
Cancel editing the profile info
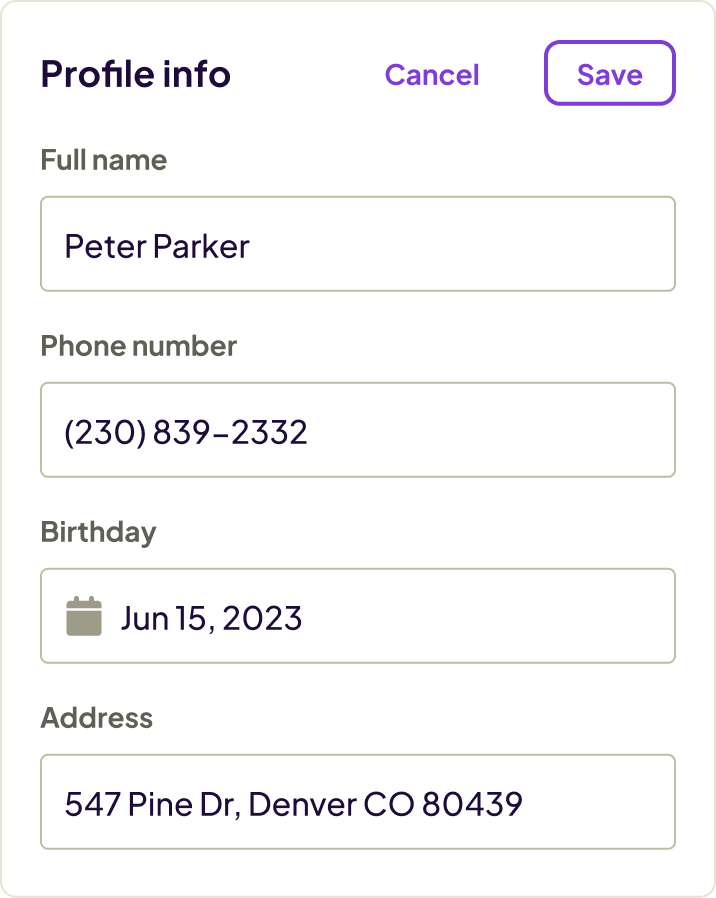[x=432, y=75]
